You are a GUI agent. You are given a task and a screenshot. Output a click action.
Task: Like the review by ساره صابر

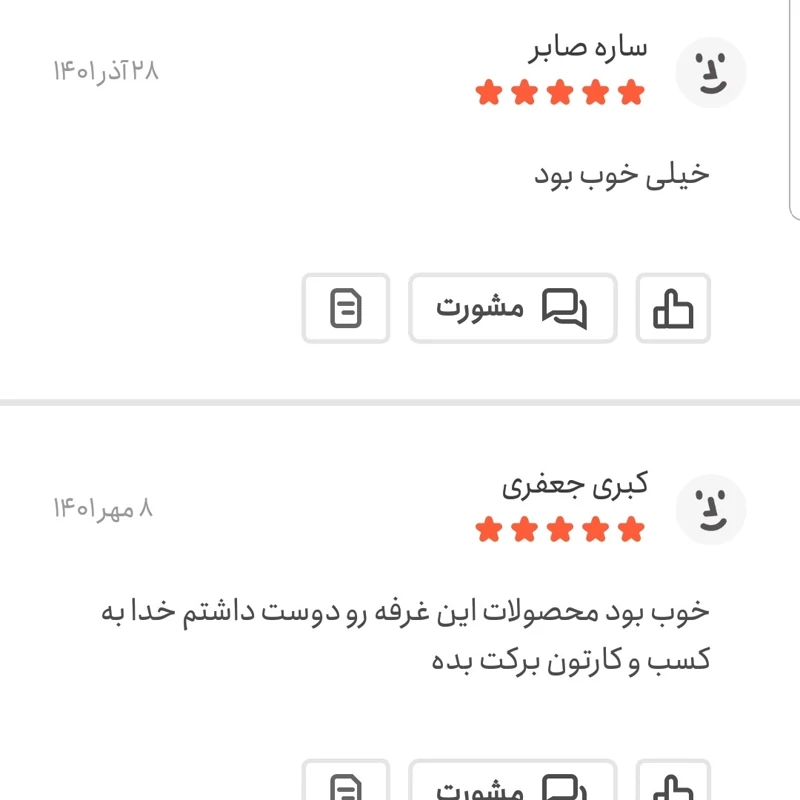[673, 308]
